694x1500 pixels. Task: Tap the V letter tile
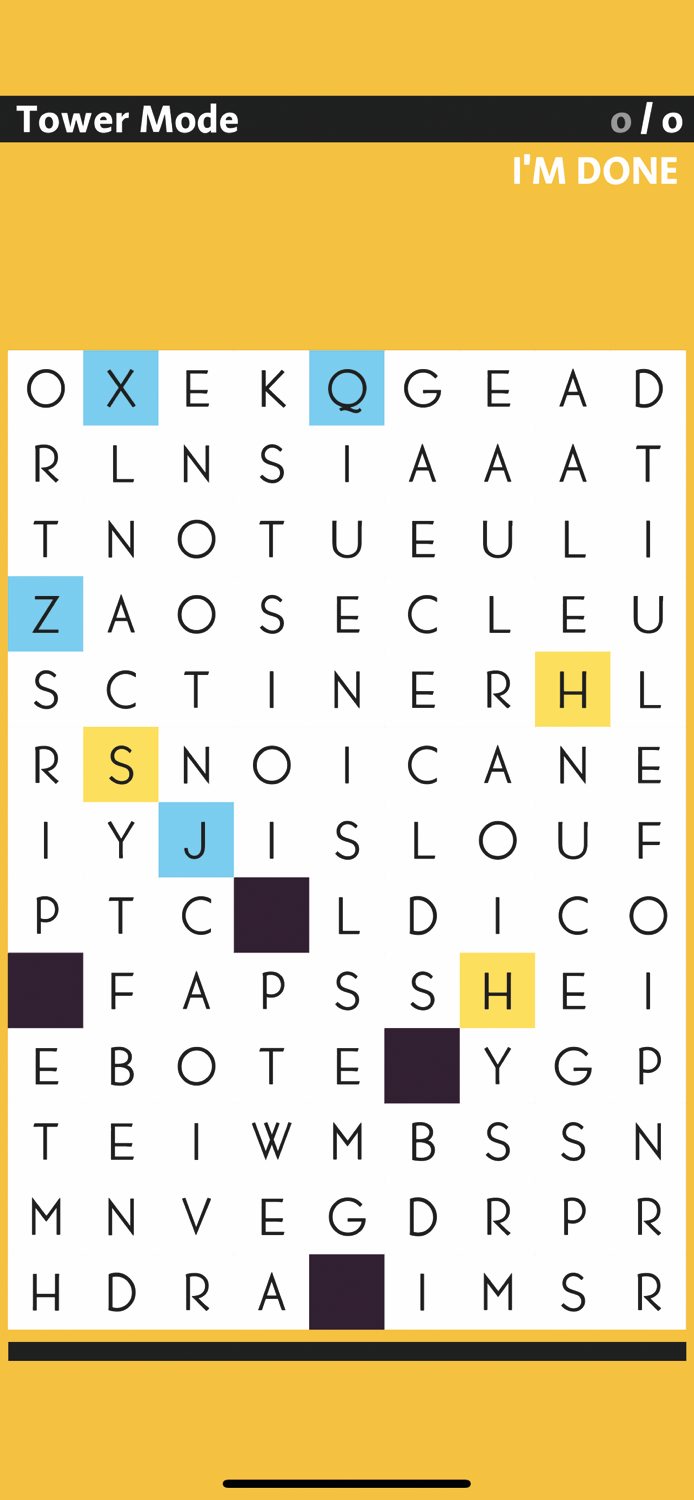pos(196,1217)
